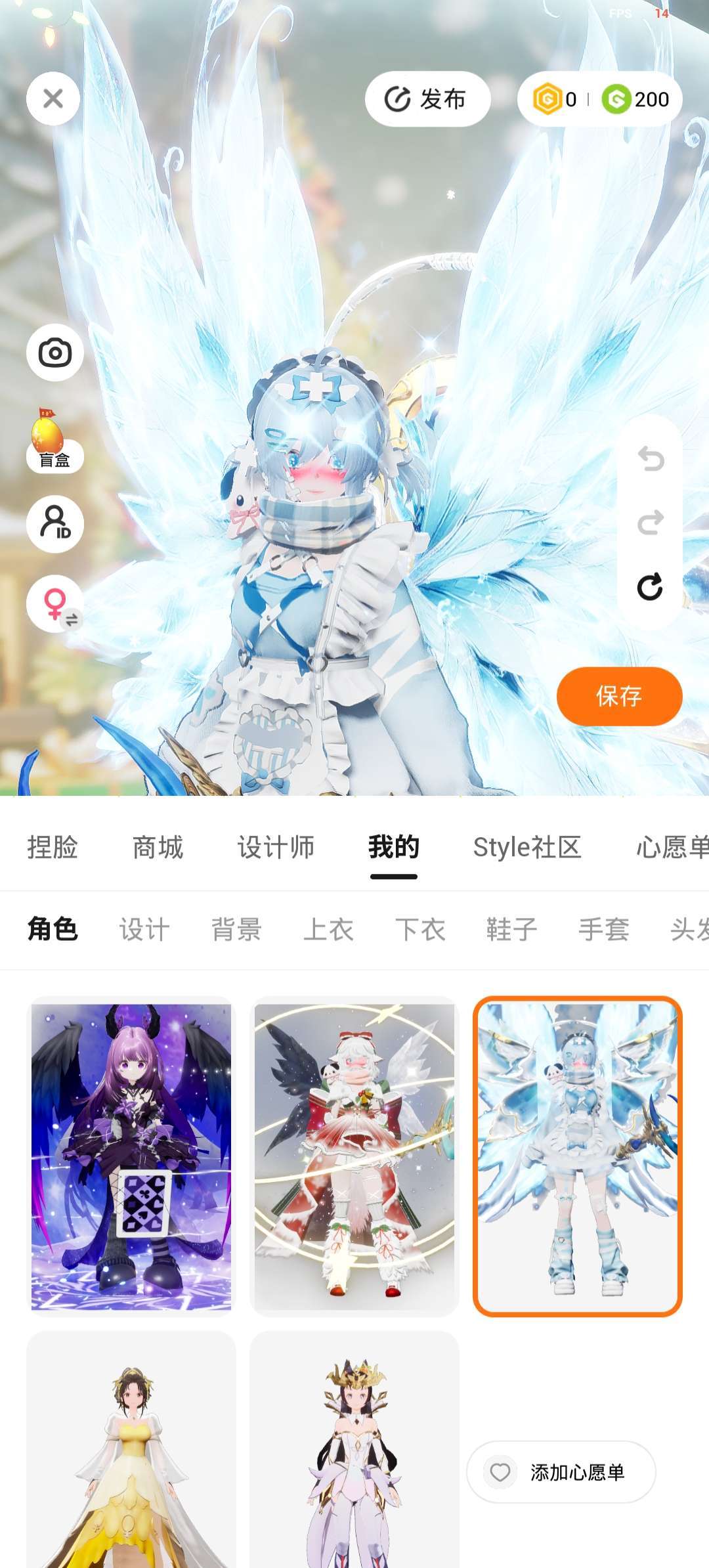This screenshot has height=1568, width=709.
Task: Reset the avatar with the refresh icon
Action: (x=651, y=587)
